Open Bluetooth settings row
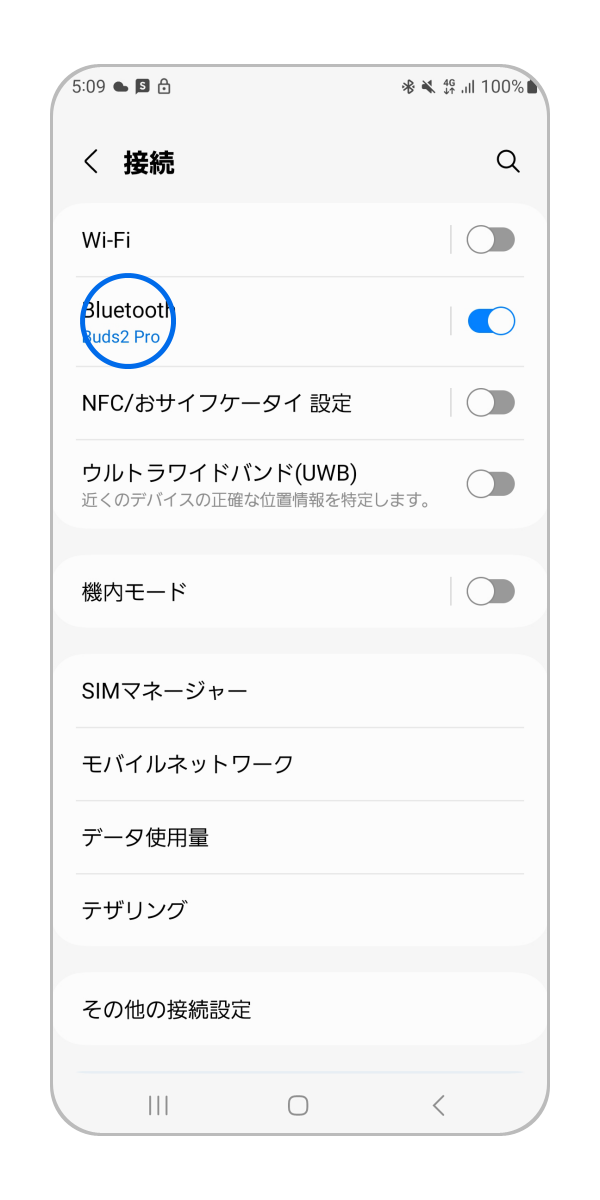The height and width of the screenshot is (1200, 600). [x=250, y=321]
